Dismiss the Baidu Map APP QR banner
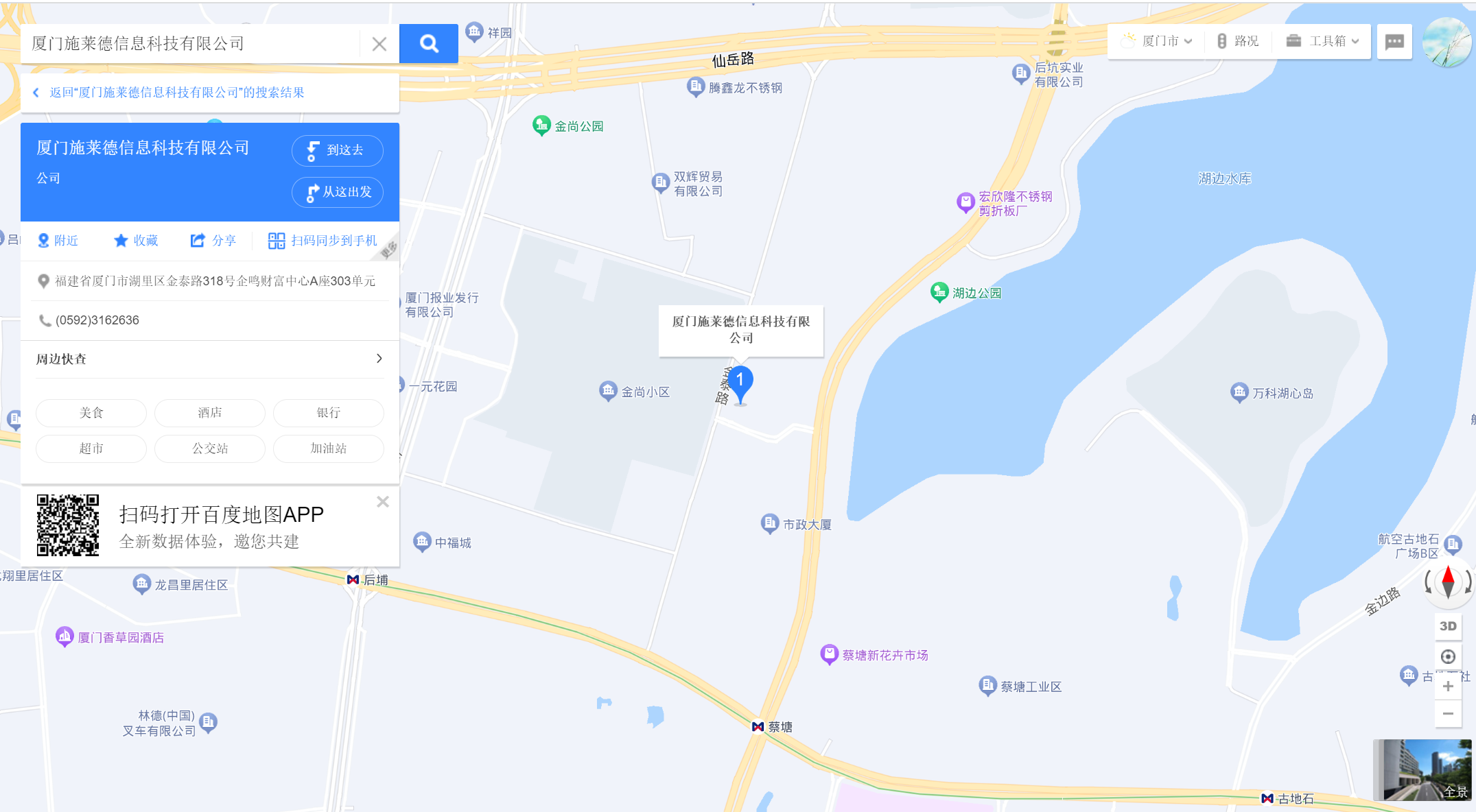 383,502
